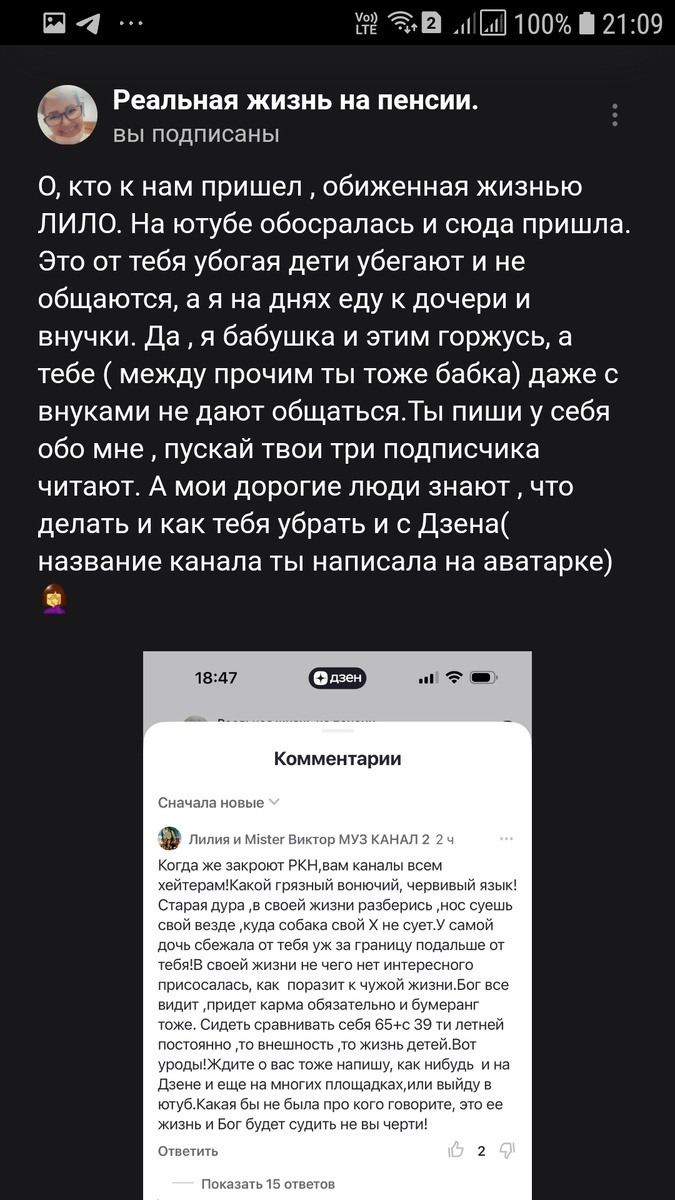Tap the "вы подписаны" subscription status
Image resolution: width=675 pixels, height=1200 pixels.
pyautogui.click(x=196, y=134)
